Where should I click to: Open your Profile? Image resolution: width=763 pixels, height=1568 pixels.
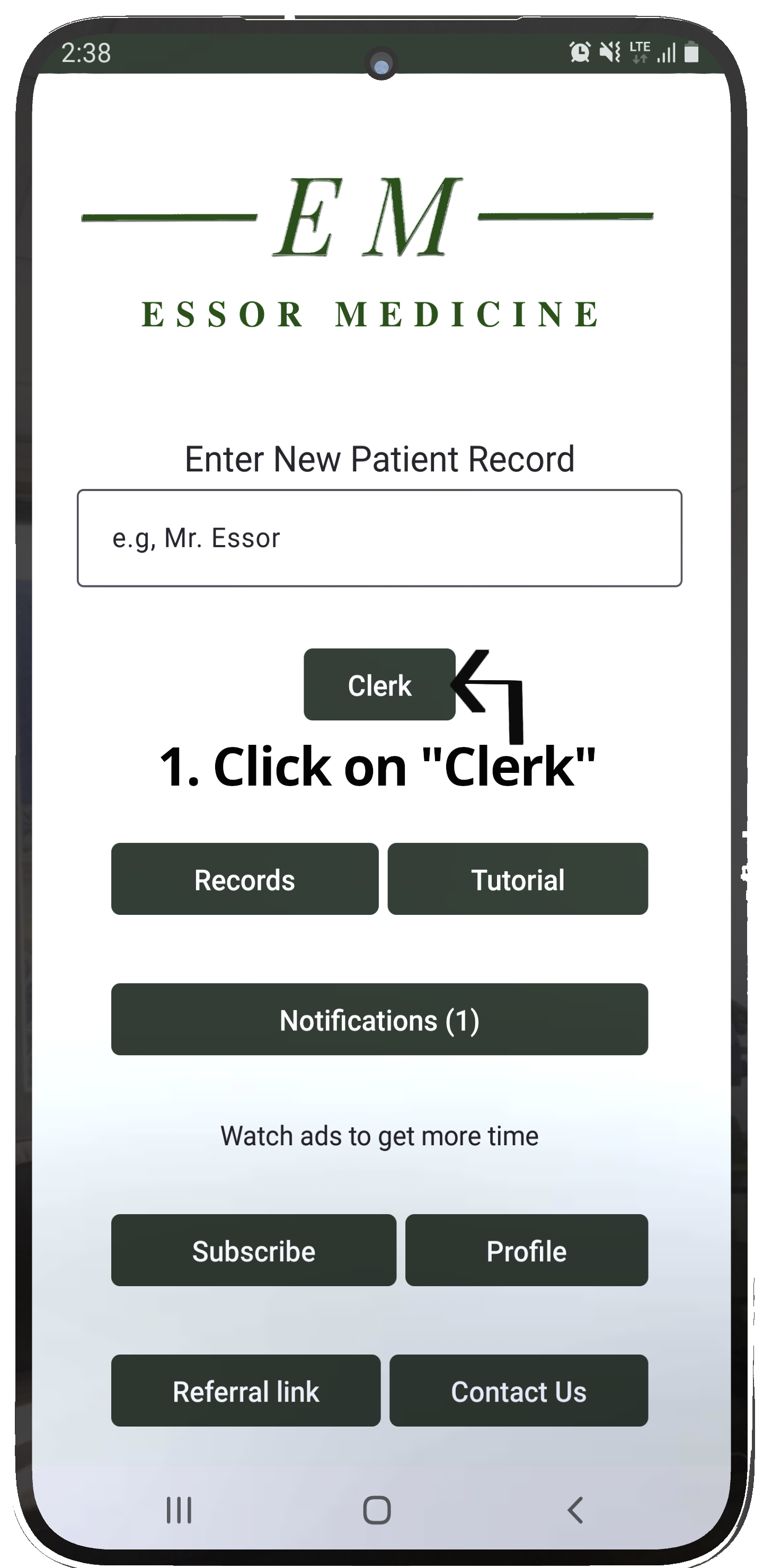(x=526, y=1251)
